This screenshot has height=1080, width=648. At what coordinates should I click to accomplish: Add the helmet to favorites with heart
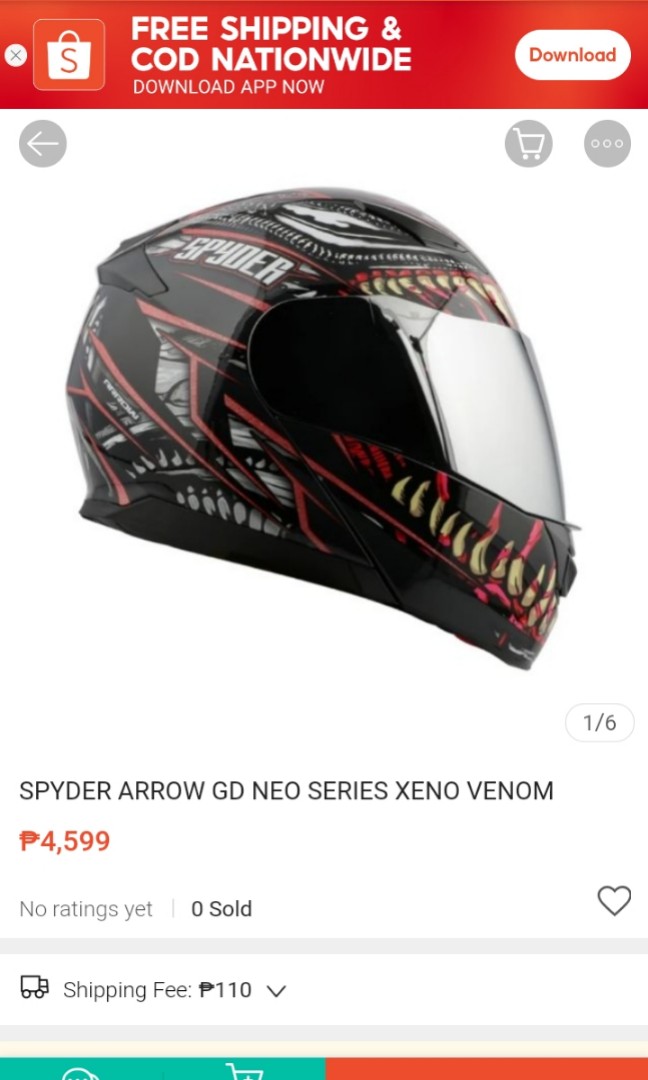click(x=614, y=901)
